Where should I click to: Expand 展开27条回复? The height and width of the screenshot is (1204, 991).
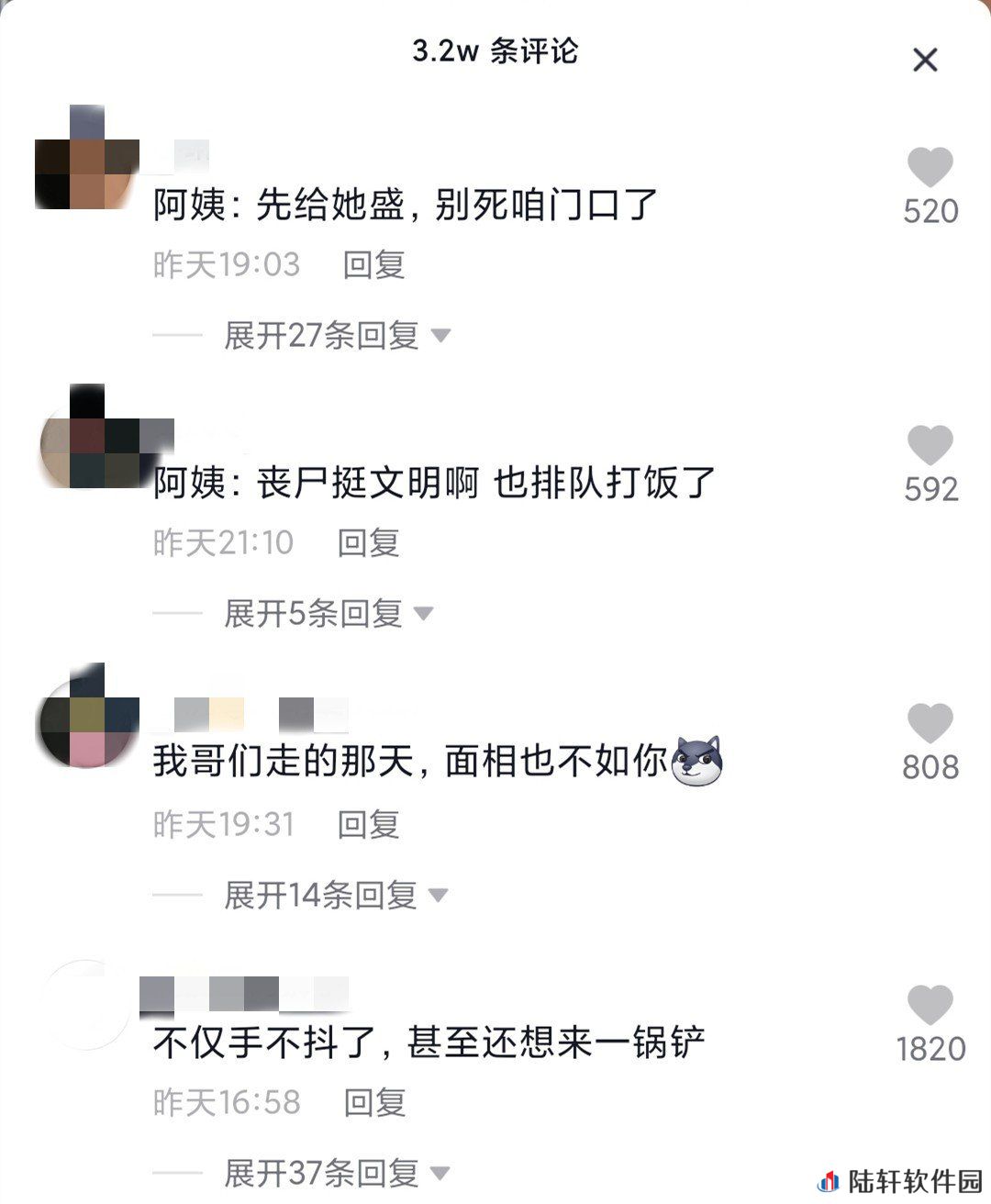(x=337, y=336)
